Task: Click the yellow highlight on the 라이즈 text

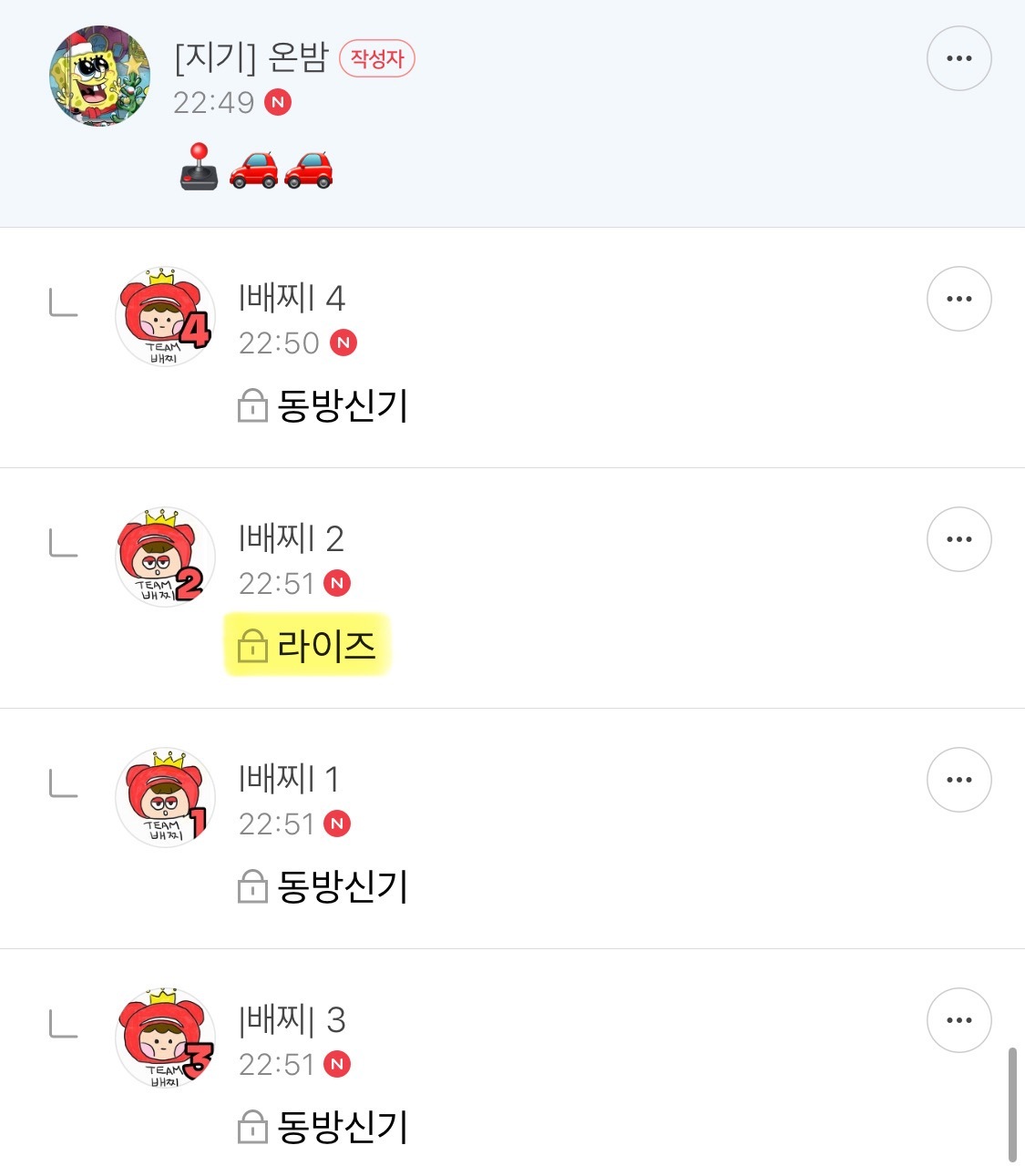Action: point(310,645)
